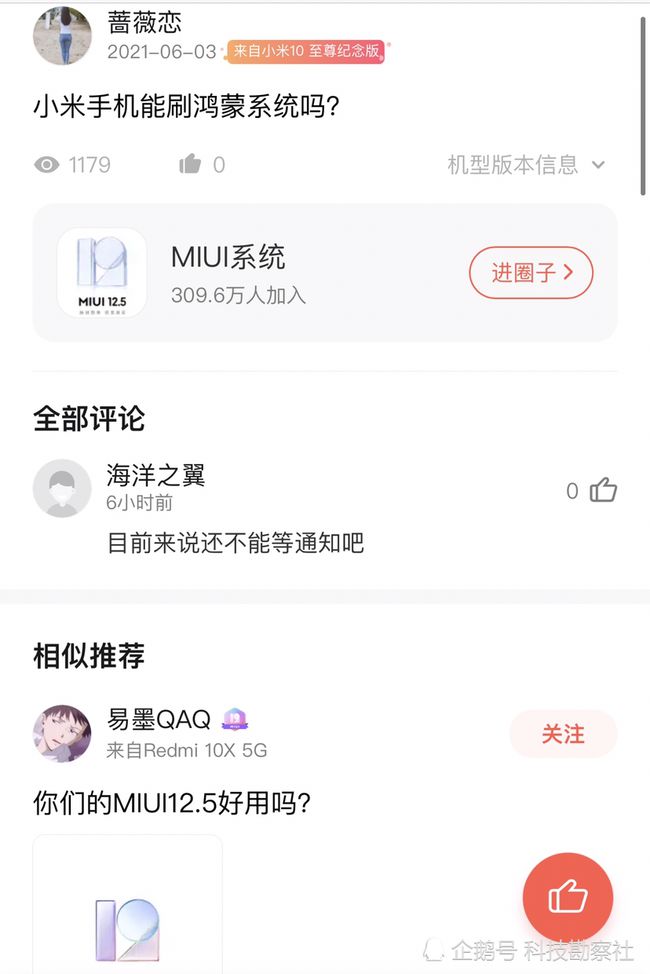650x974 pixels.
Task: View 海洋之翼's profile avatar
Action: click(x=62, y=489)
